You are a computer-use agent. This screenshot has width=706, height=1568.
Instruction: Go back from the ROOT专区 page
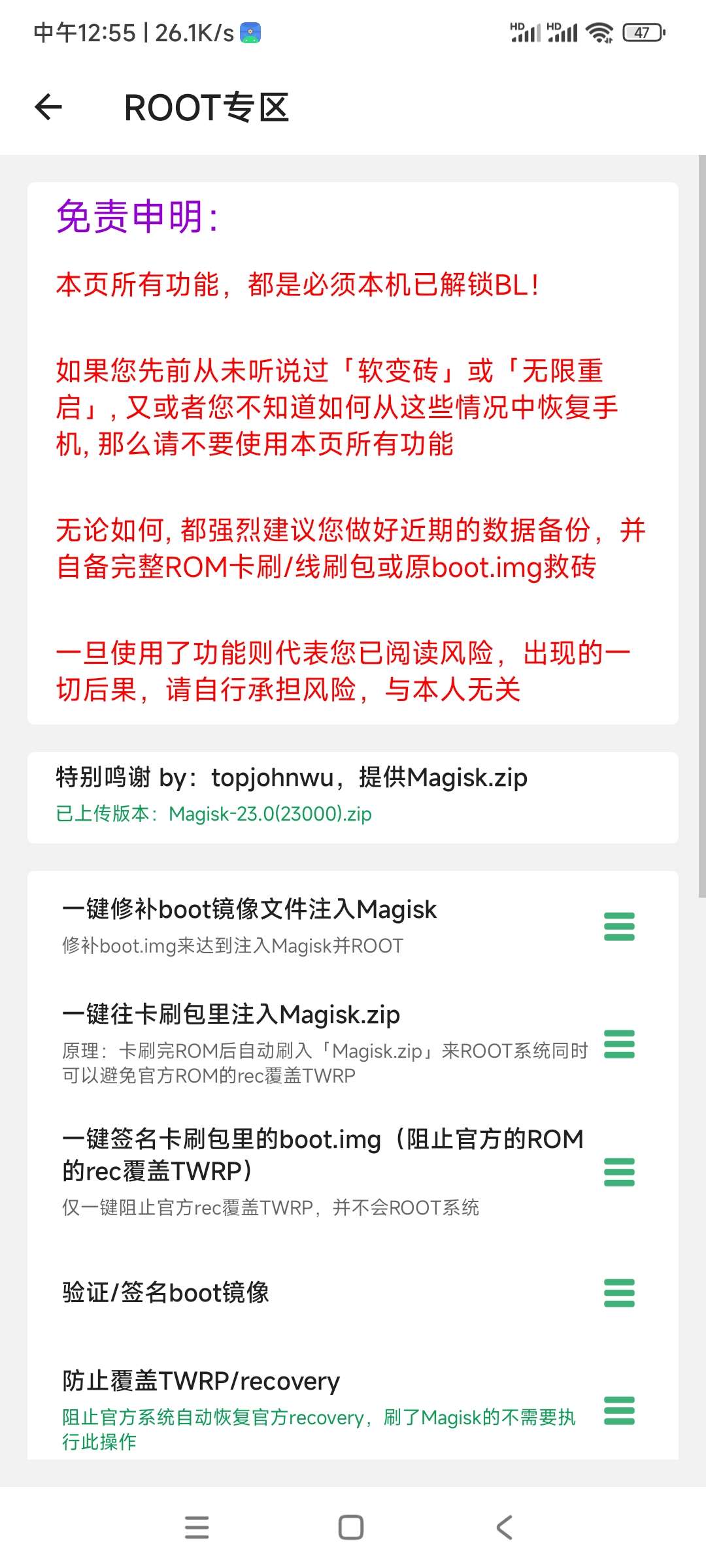point(48,107)
